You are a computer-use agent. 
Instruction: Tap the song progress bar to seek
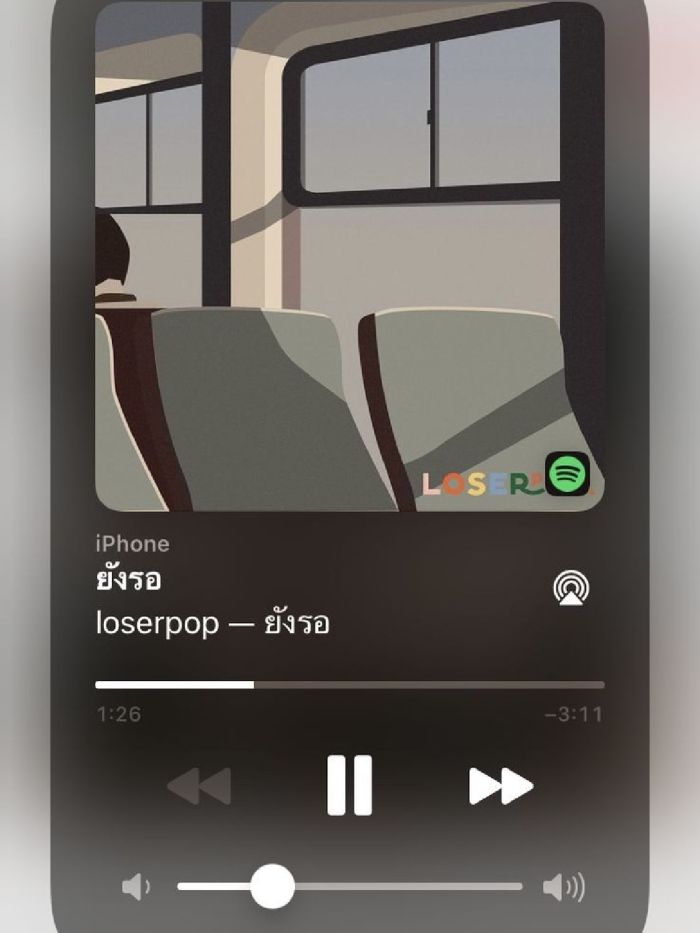[x=350, y=685]
